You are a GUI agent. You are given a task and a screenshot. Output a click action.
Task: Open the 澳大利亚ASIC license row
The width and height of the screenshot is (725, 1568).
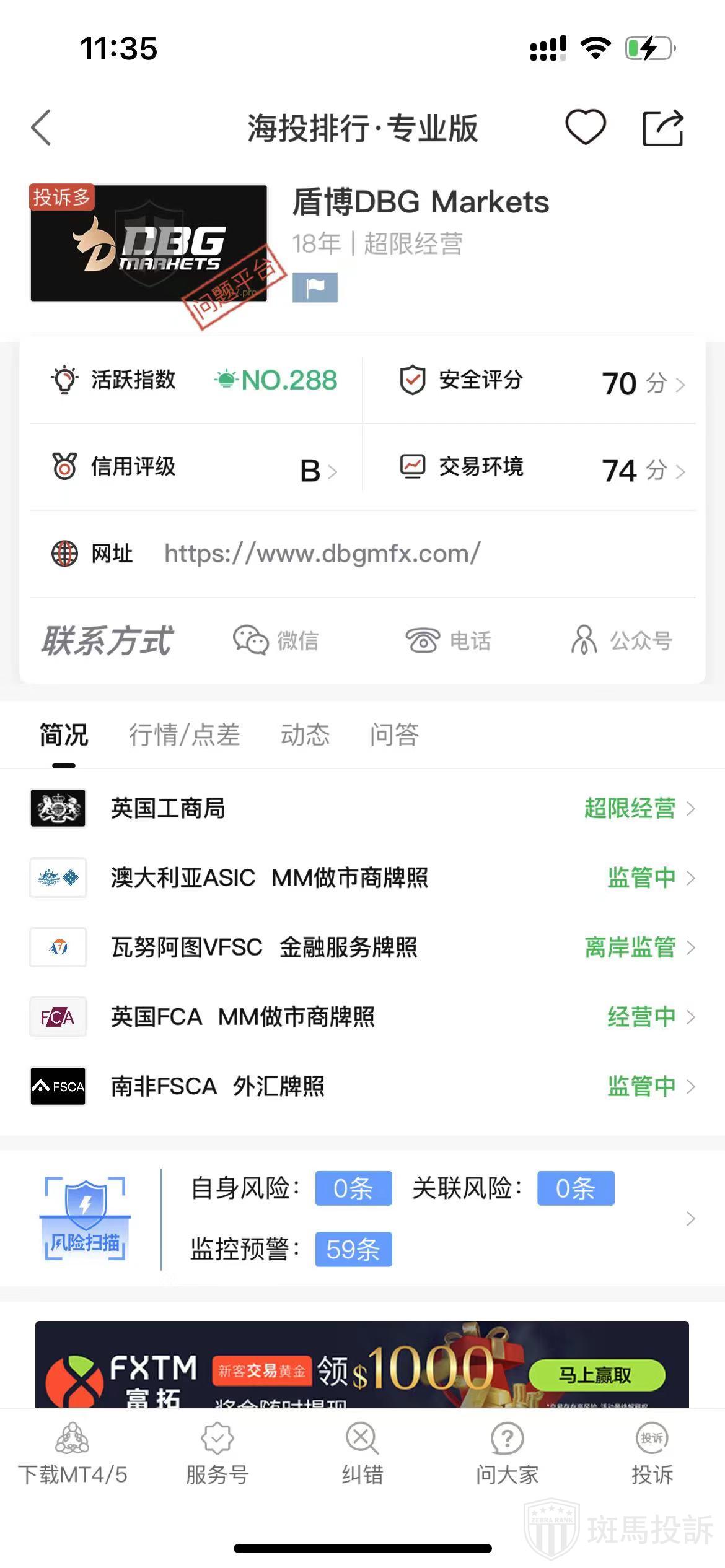362,878
